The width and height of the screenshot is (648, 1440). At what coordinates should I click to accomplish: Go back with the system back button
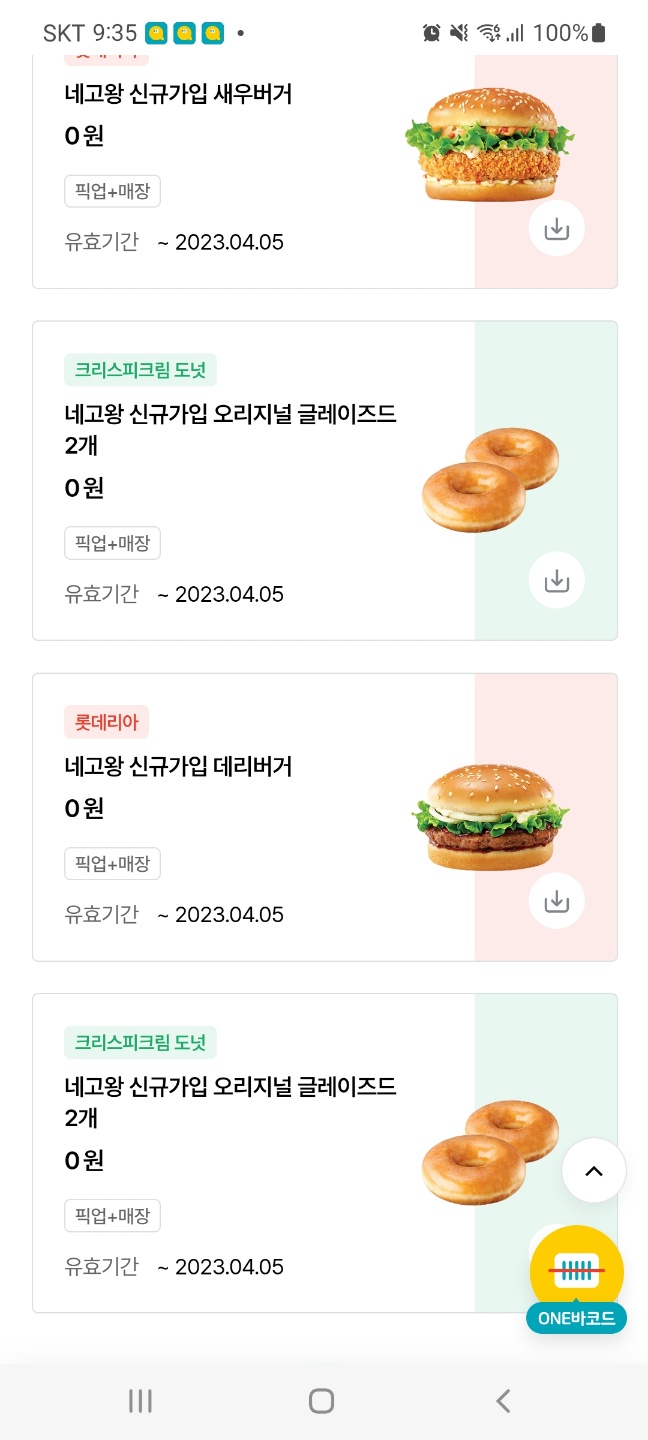(x=503, y=1401)
